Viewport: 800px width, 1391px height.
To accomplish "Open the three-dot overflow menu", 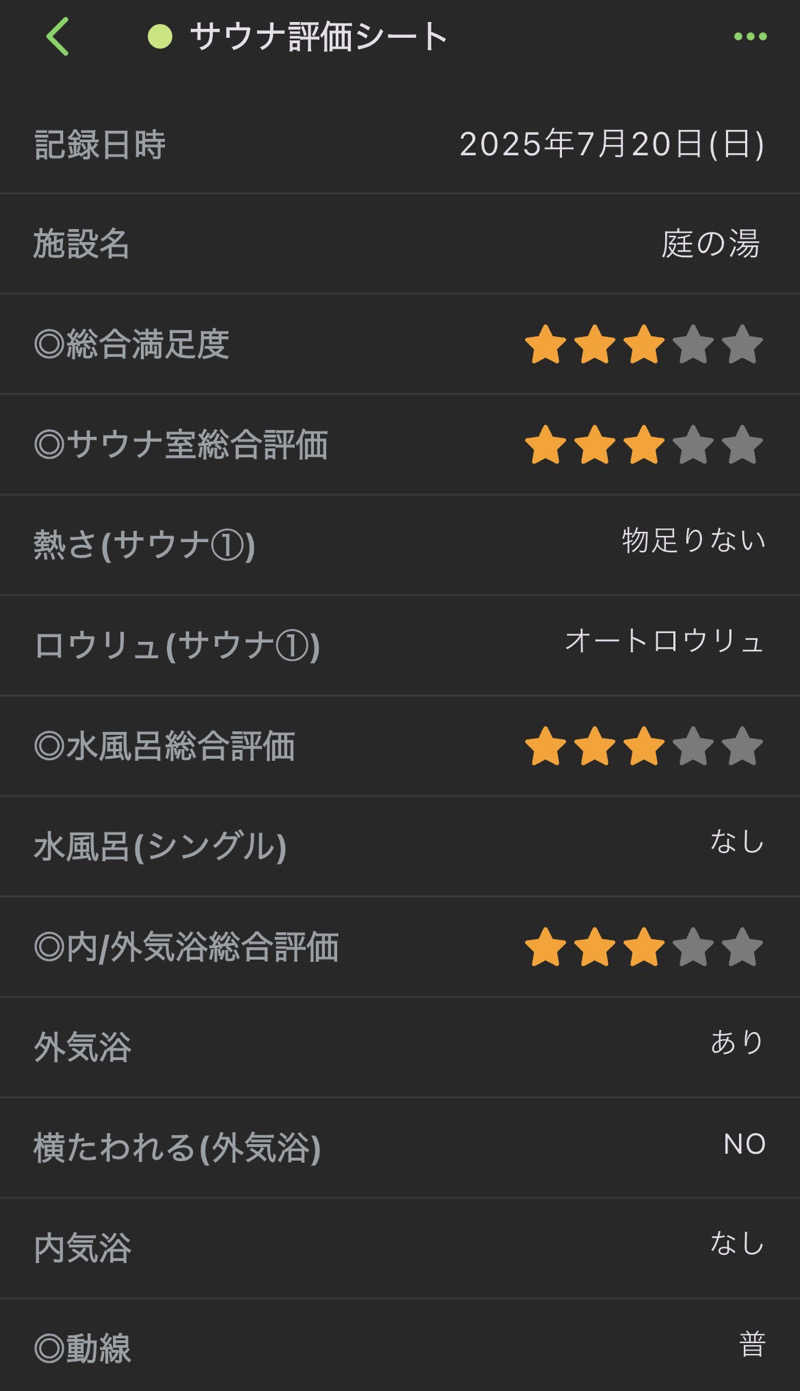I will pos(750,37).
